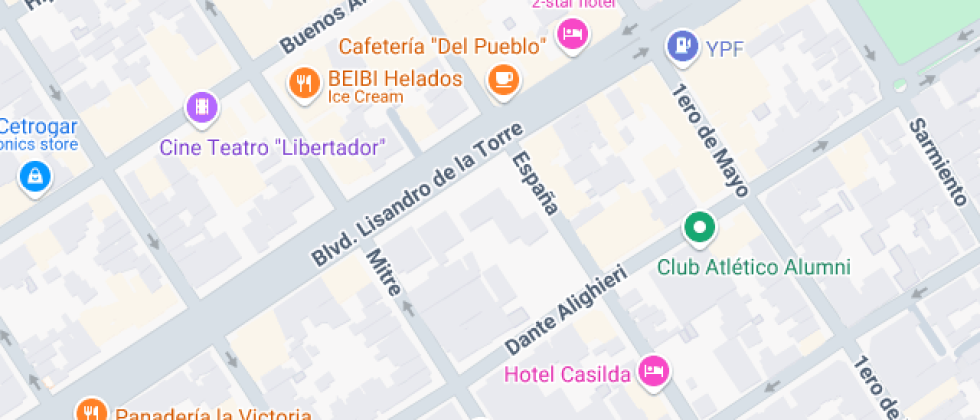Open the Cafetería "Del Pueblo" map pin
The width and height of the screenshot is (980, 420).
click(x=504, y=79)
